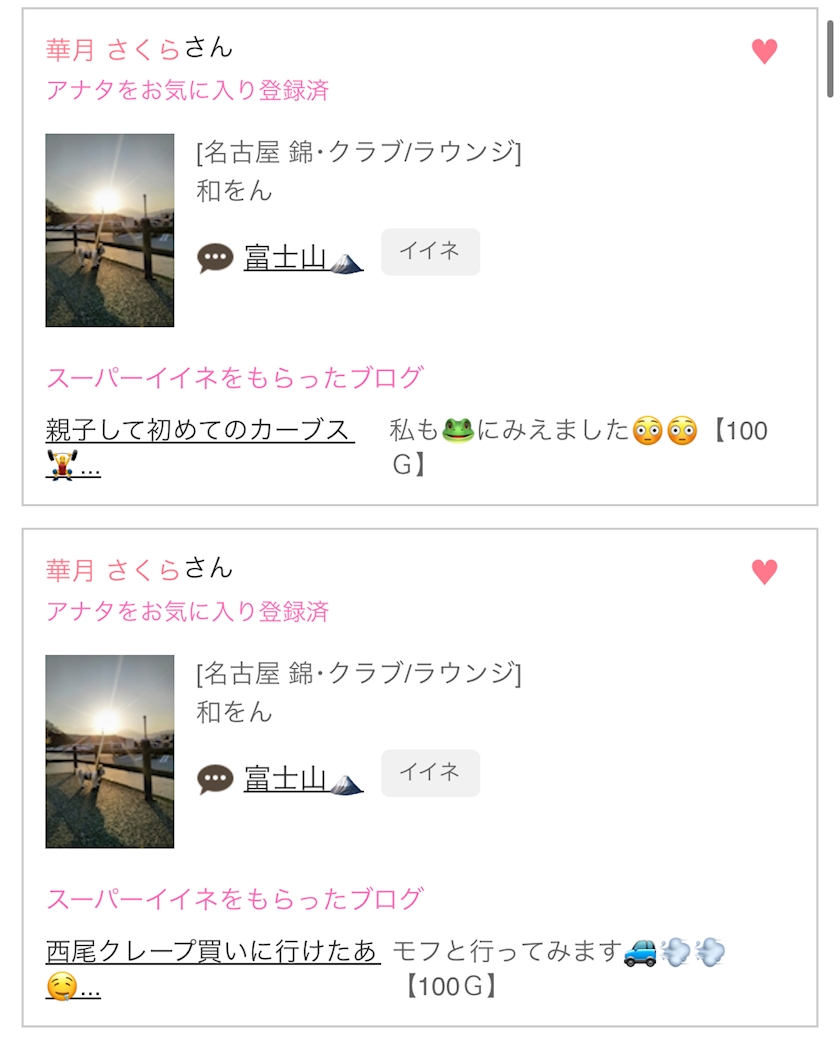
Task: Tap the heart icon on the カーブス blog card
Action: (764, 52)
